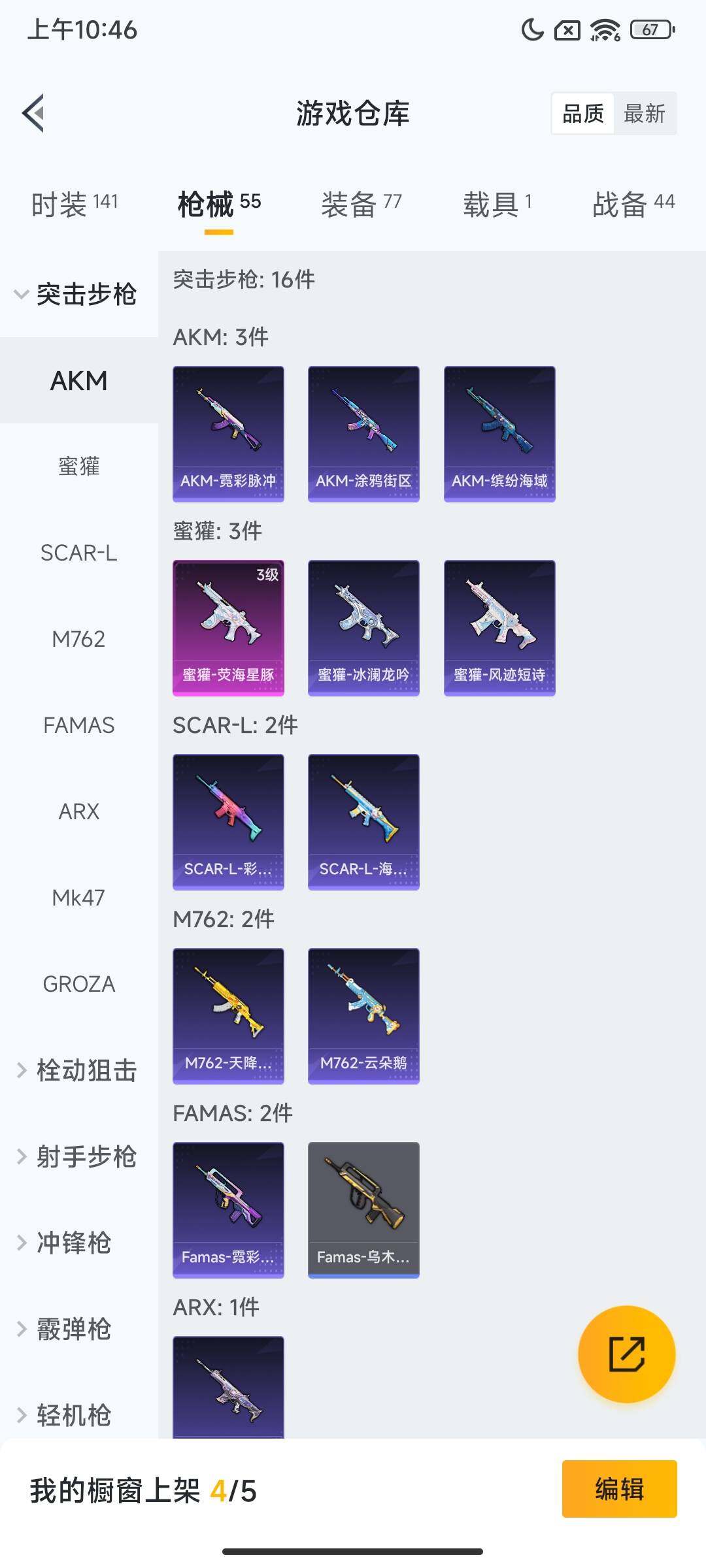View the M762-云朵鹅 skin
The image size is (706, 1568).
[x=363, y=1016]
